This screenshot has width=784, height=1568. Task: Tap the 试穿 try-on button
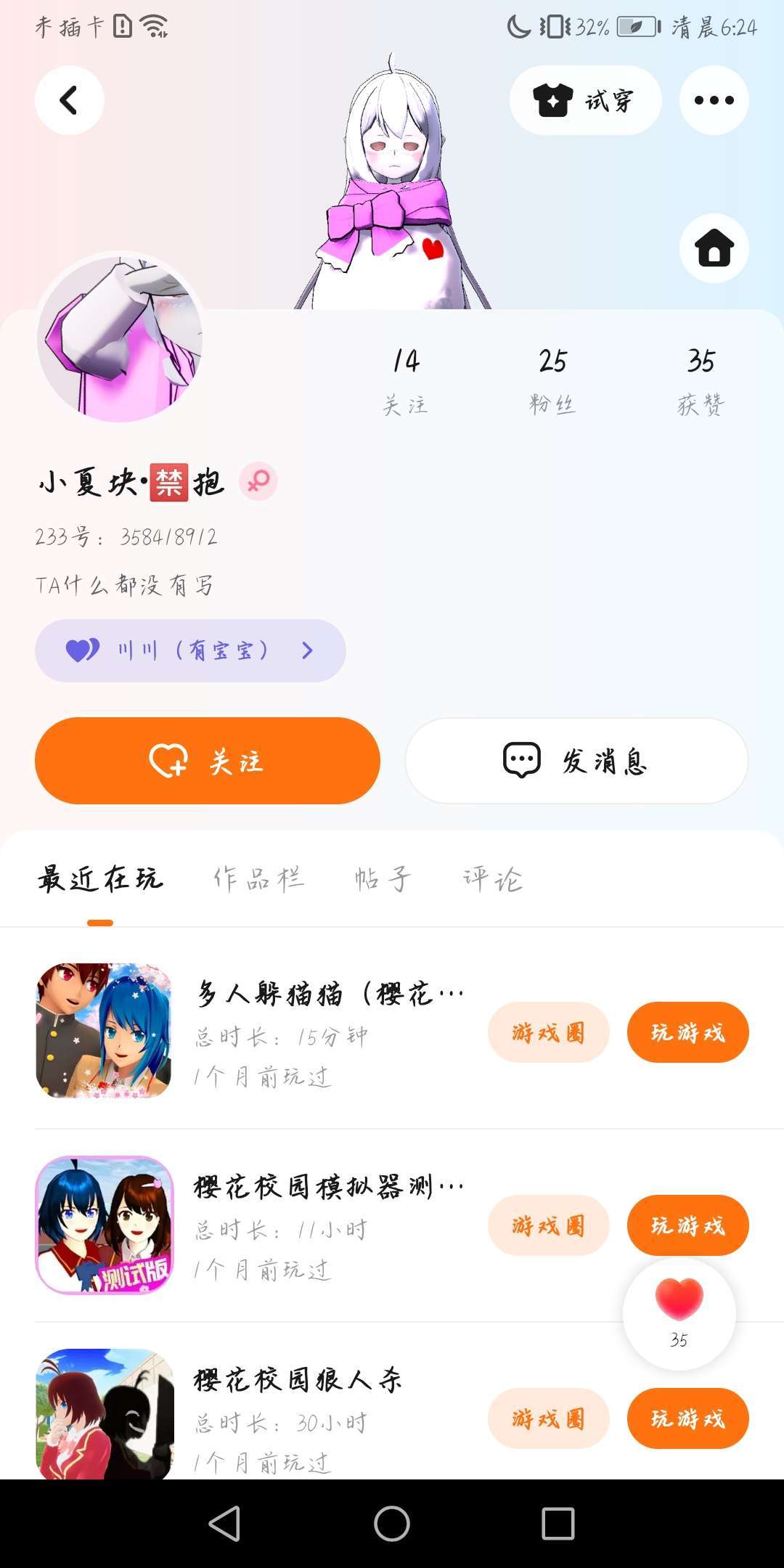click(585, 100)
